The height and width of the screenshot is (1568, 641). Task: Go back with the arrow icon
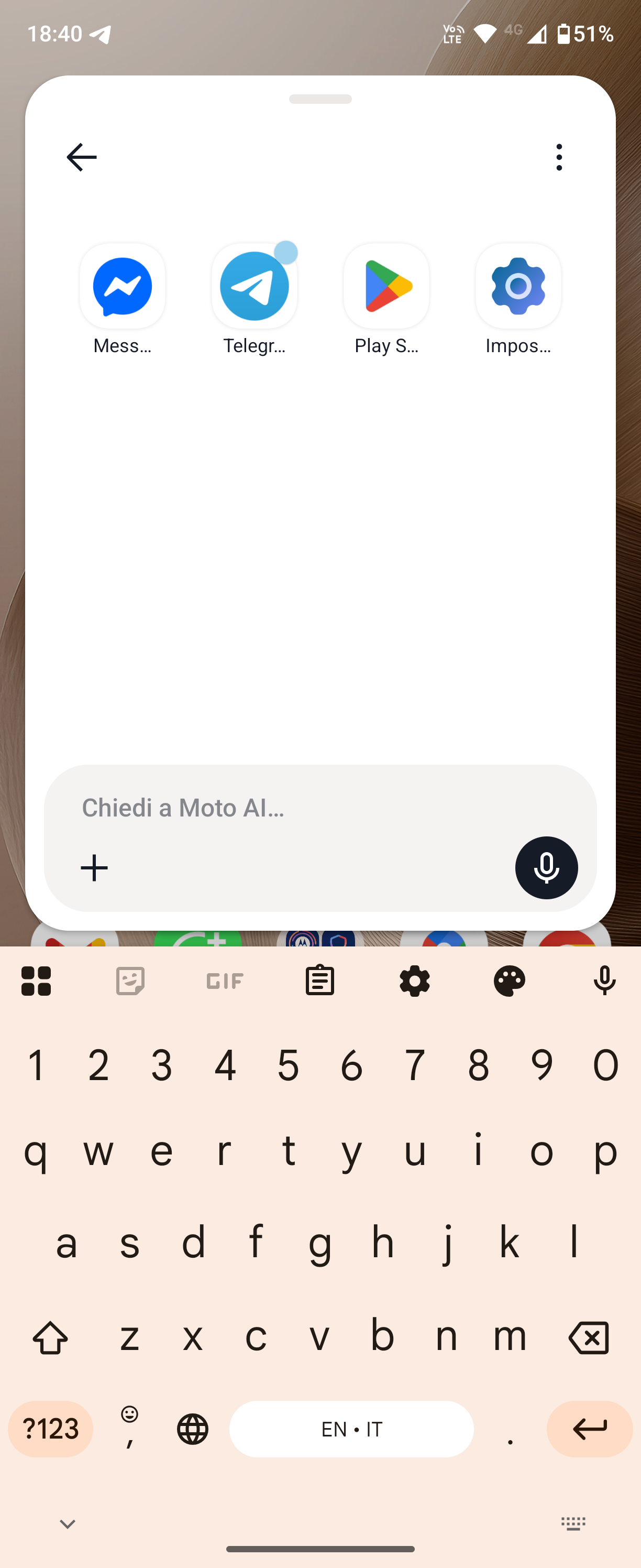(x=82, y=158)
